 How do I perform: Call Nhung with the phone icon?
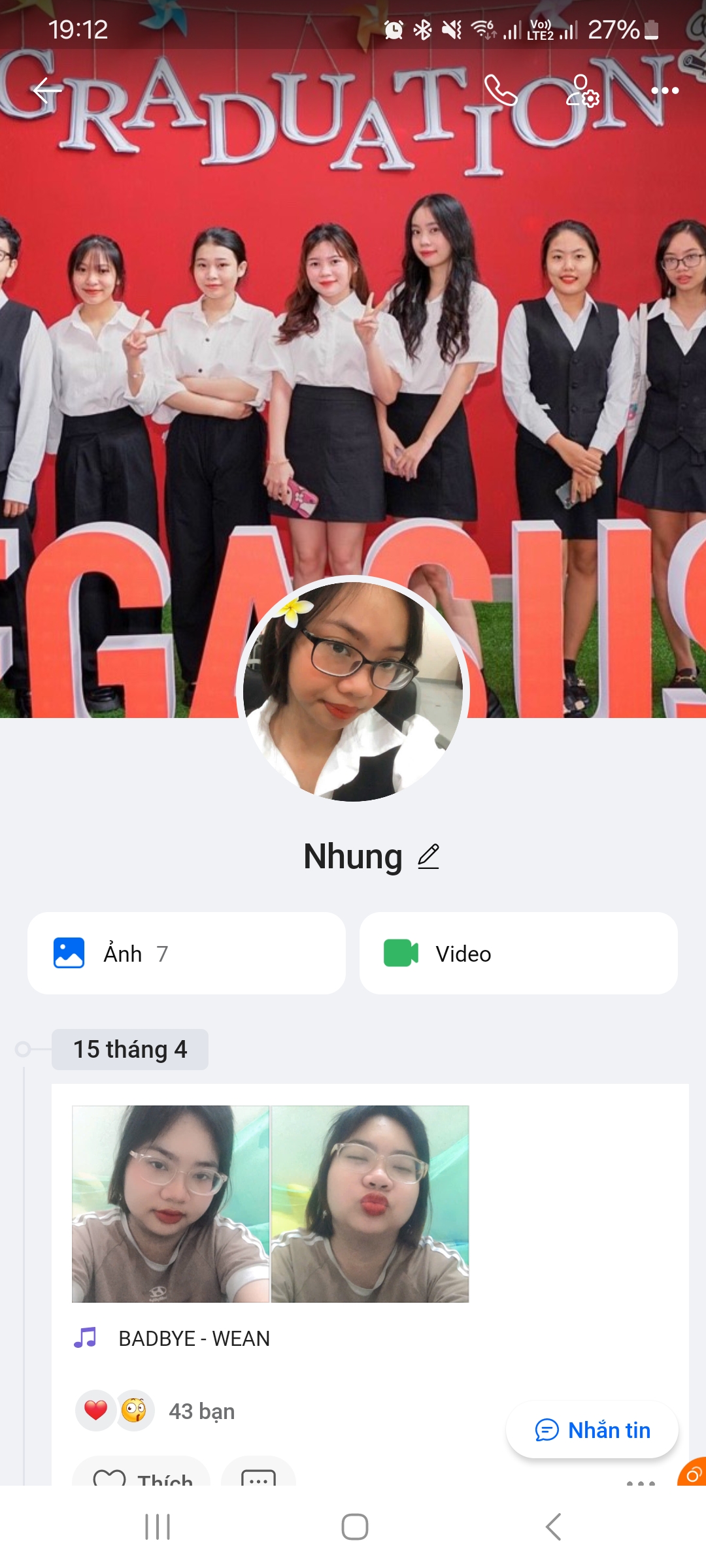(x=501, y=91)
